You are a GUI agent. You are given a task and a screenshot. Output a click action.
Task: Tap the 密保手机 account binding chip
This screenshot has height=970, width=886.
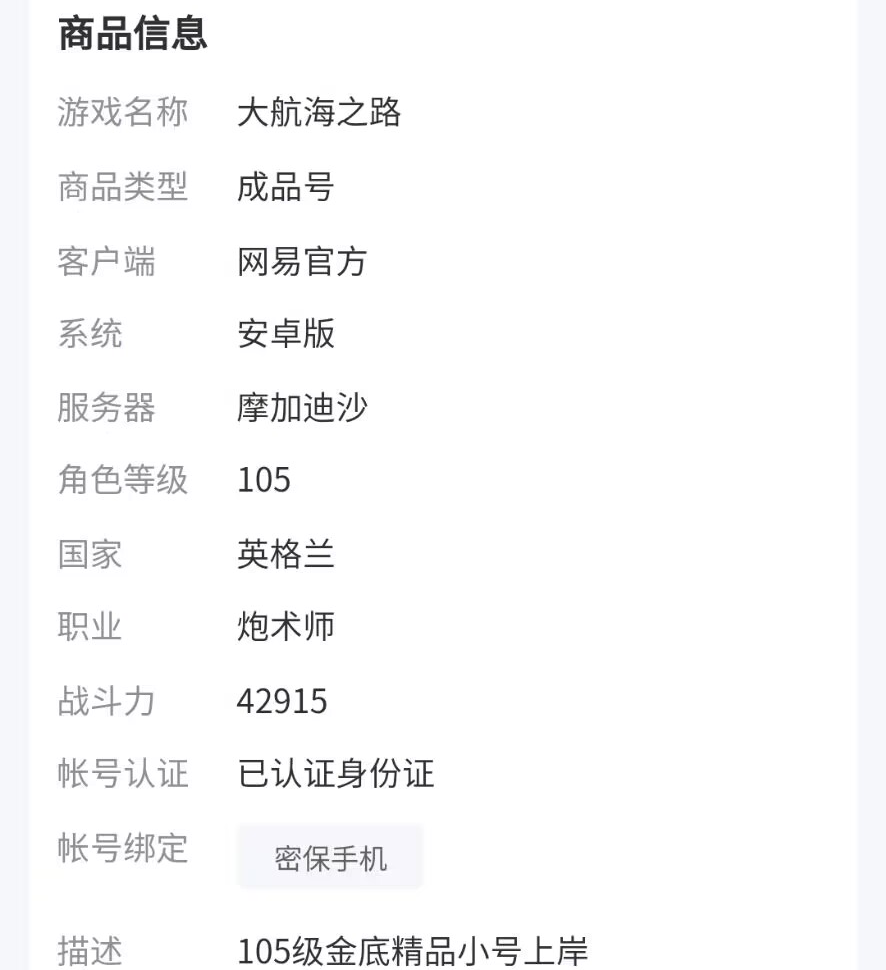click(x=330, y=858)
